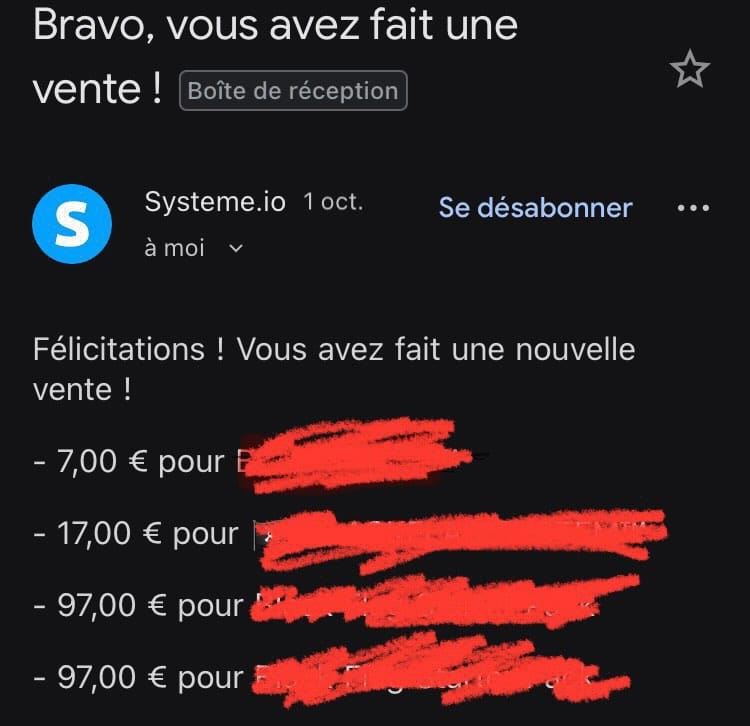The image size is (750, 726).
Task: Tap the Se désabonner link
Action: point(535,207)
